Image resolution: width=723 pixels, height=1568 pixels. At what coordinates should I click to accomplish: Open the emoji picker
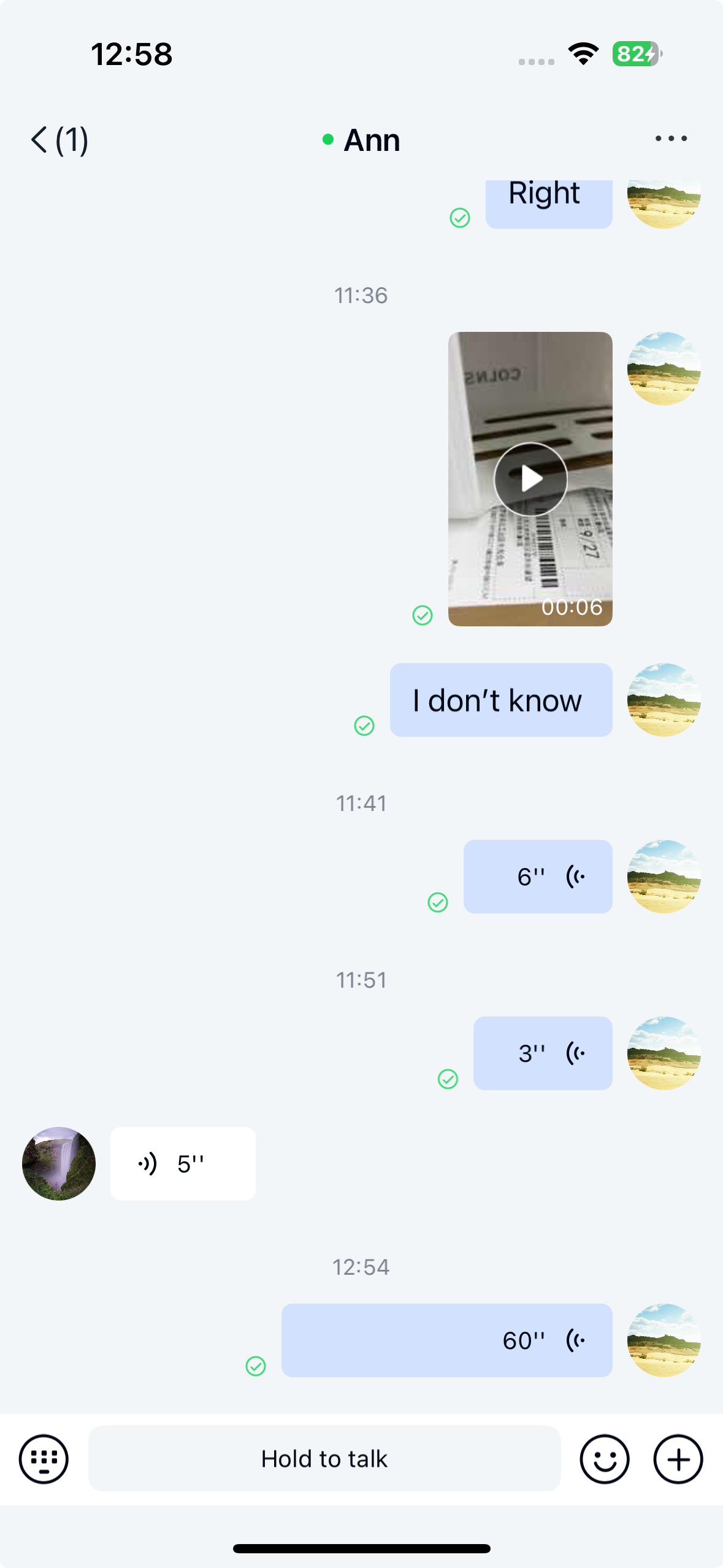tap(604, 1459)
